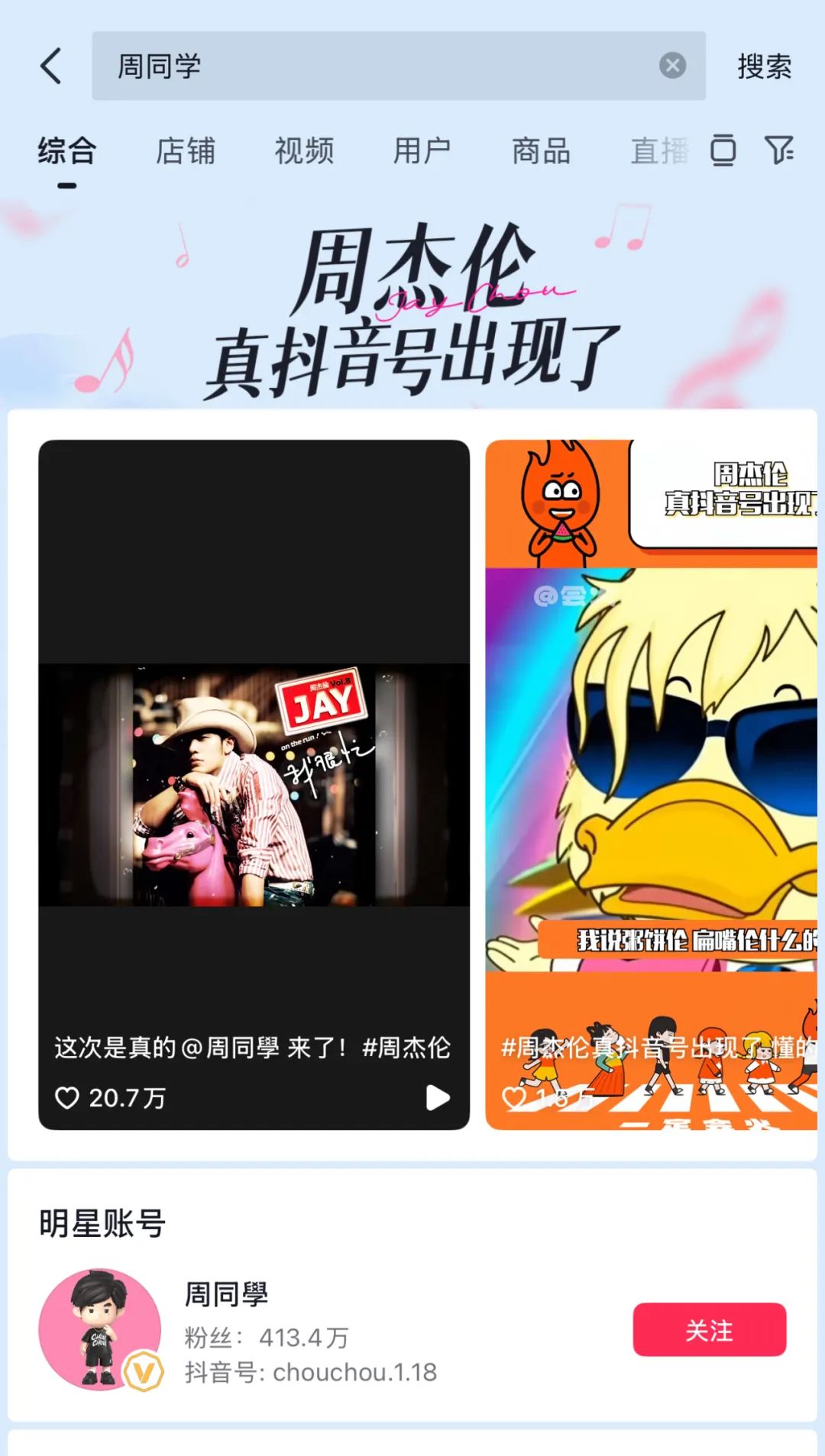
Task: Open the 这次是真的@周同學 来了 video
Action: tap(254, 785)
